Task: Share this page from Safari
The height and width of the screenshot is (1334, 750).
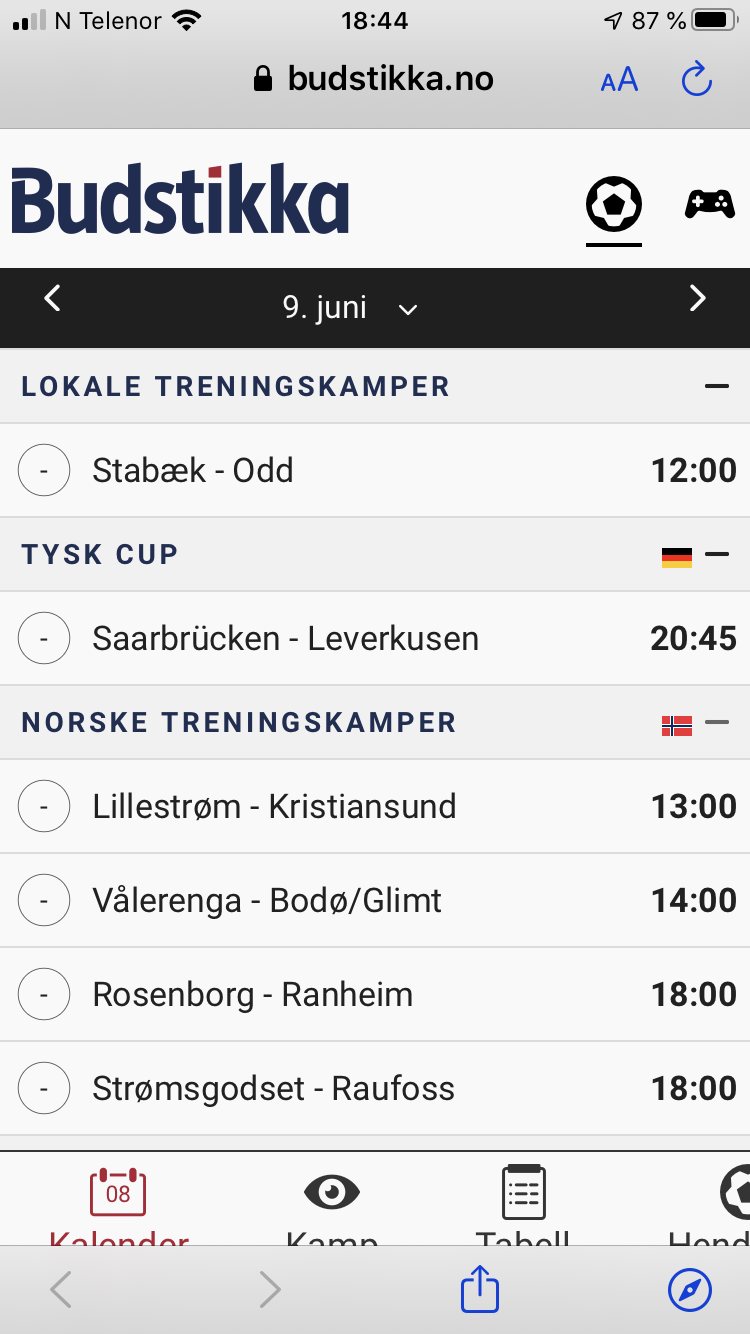Action: point(480,1289)
